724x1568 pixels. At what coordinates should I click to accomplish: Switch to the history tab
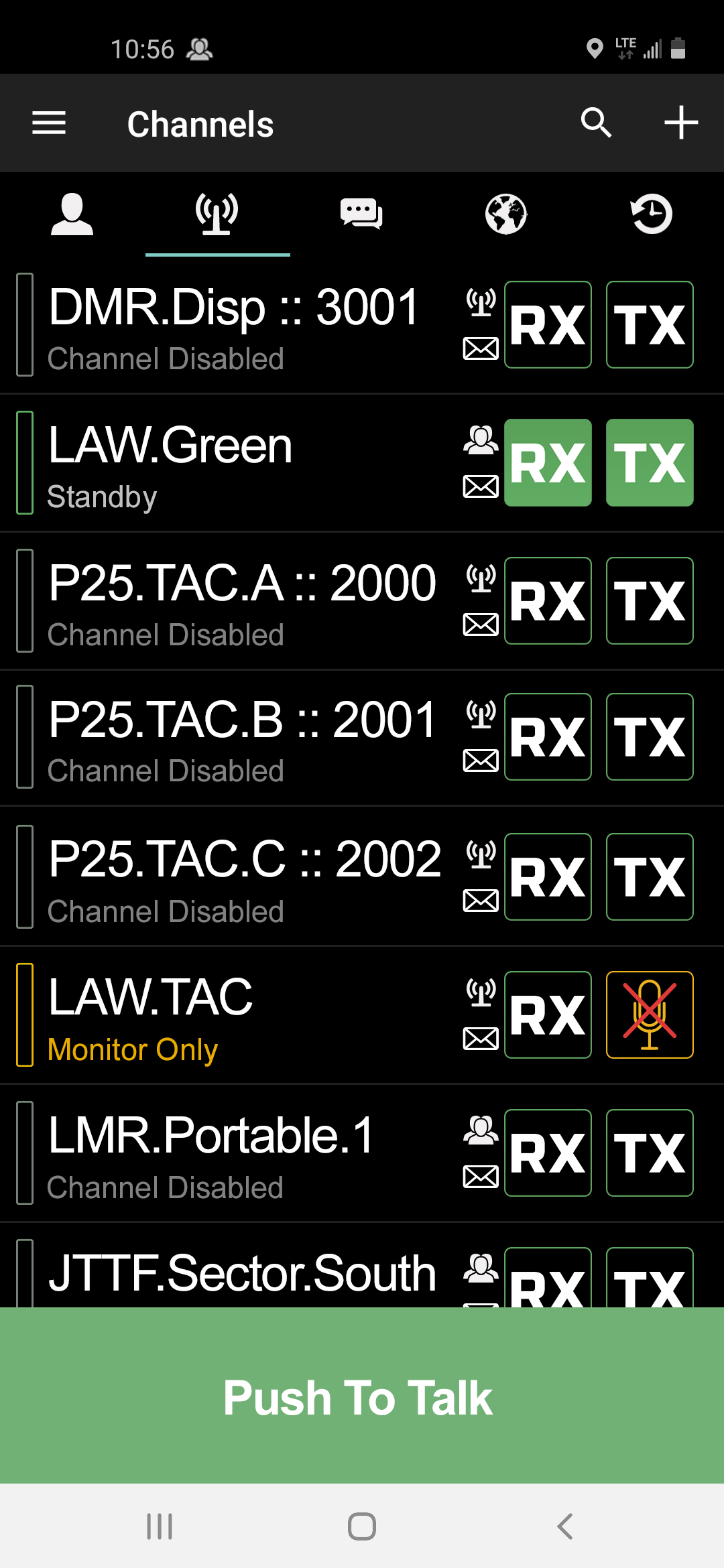652,214
